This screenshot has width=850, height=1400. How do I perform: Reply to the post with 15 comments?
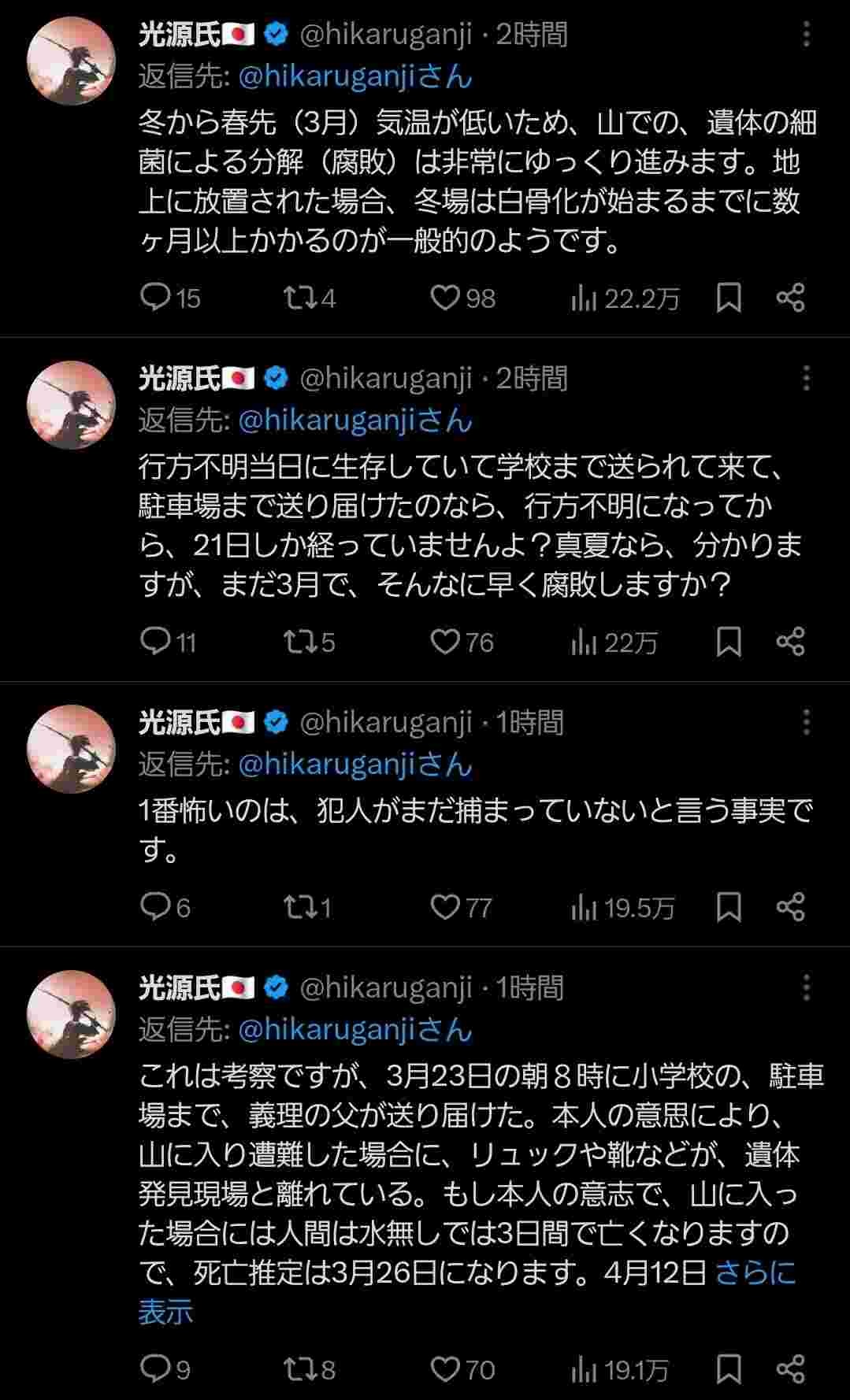[x=155, y=298]
